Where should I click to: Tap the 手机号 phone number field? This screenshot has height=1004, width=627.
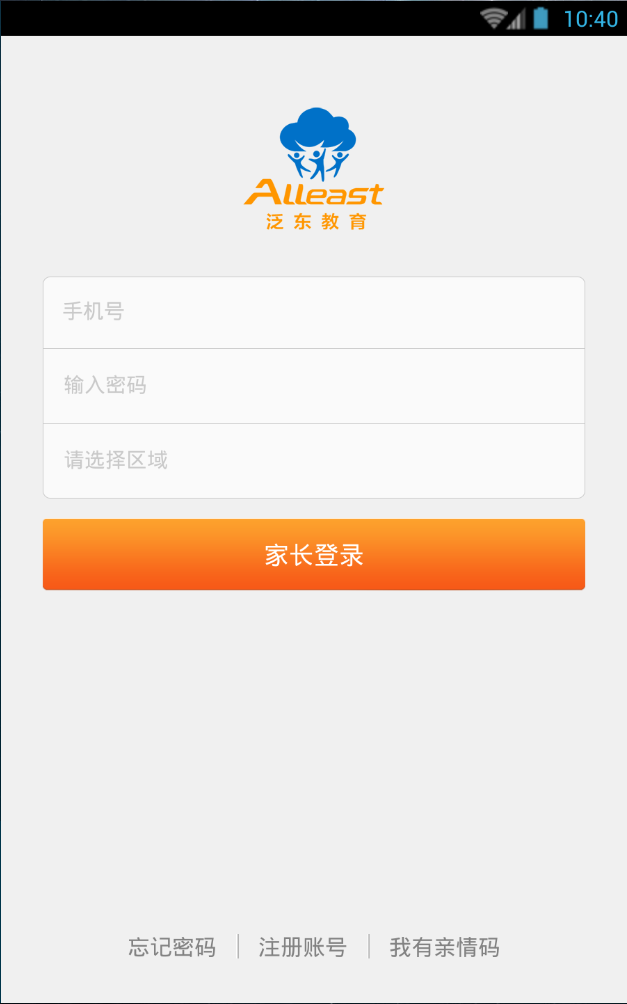click(313, 312)
